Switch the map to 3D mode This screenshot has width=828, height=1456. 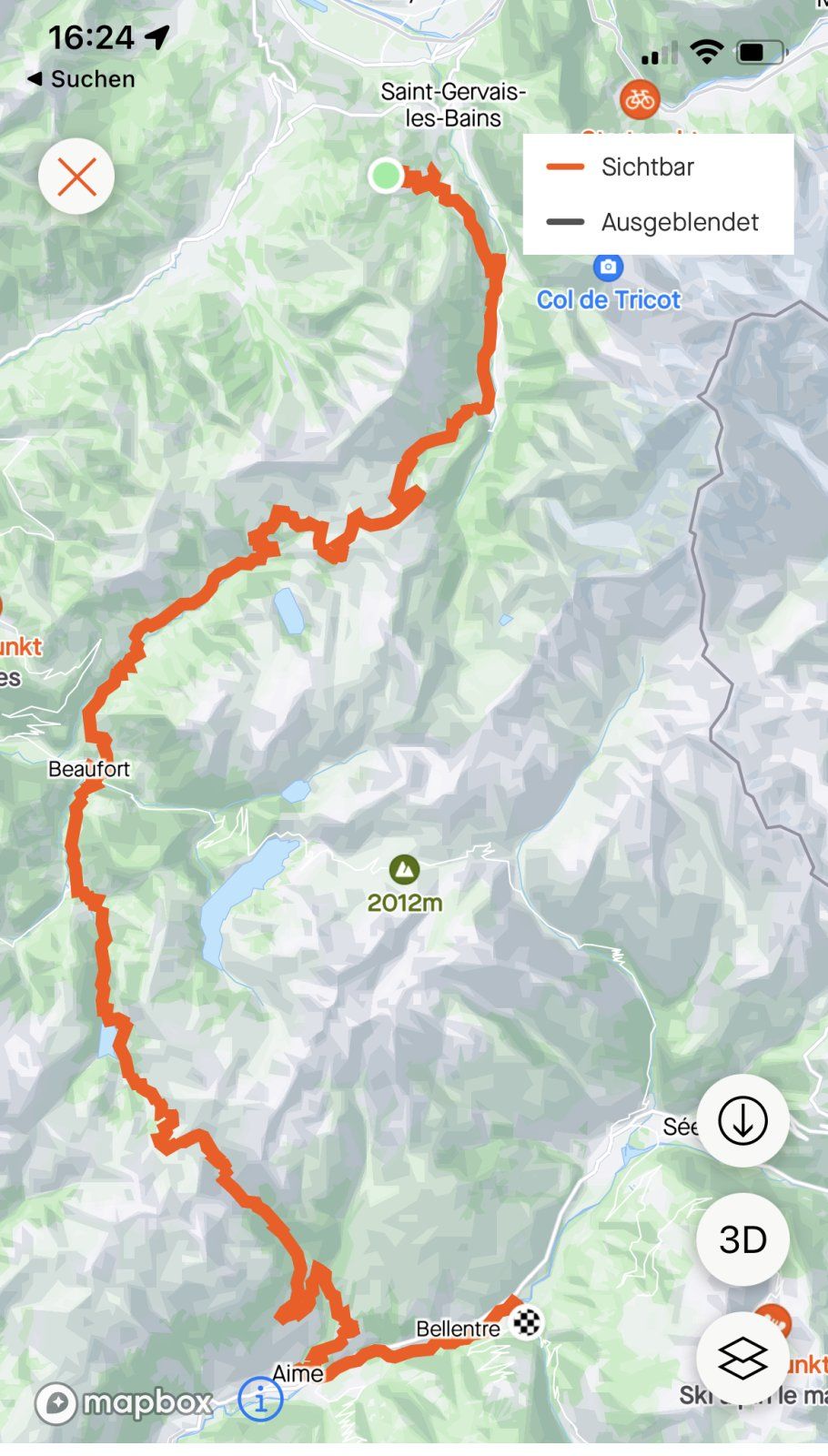(x=742, y=1239)
